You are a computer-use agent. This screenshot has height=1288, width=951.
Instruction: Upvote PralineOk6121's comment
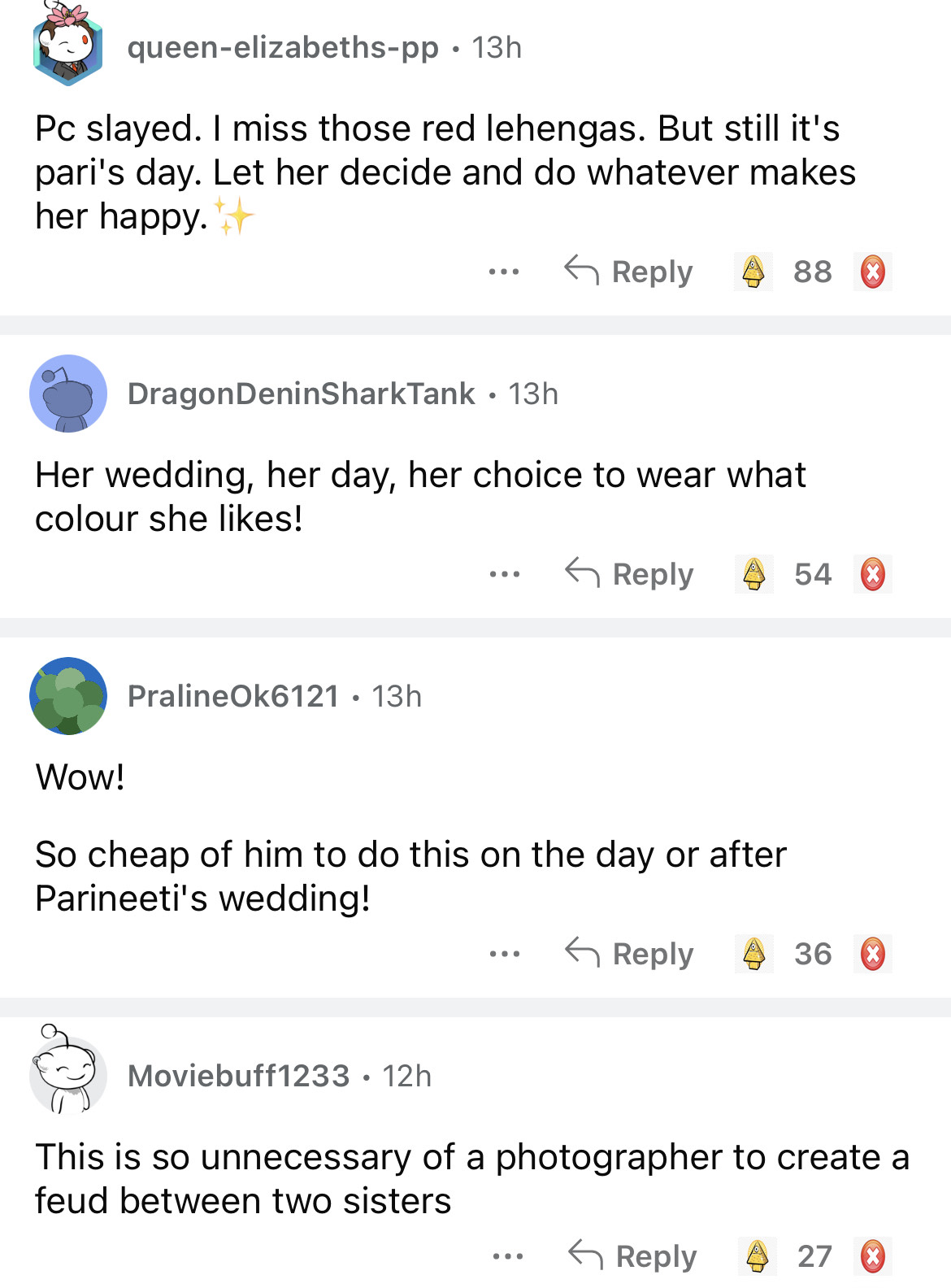[x=754, y=954]
